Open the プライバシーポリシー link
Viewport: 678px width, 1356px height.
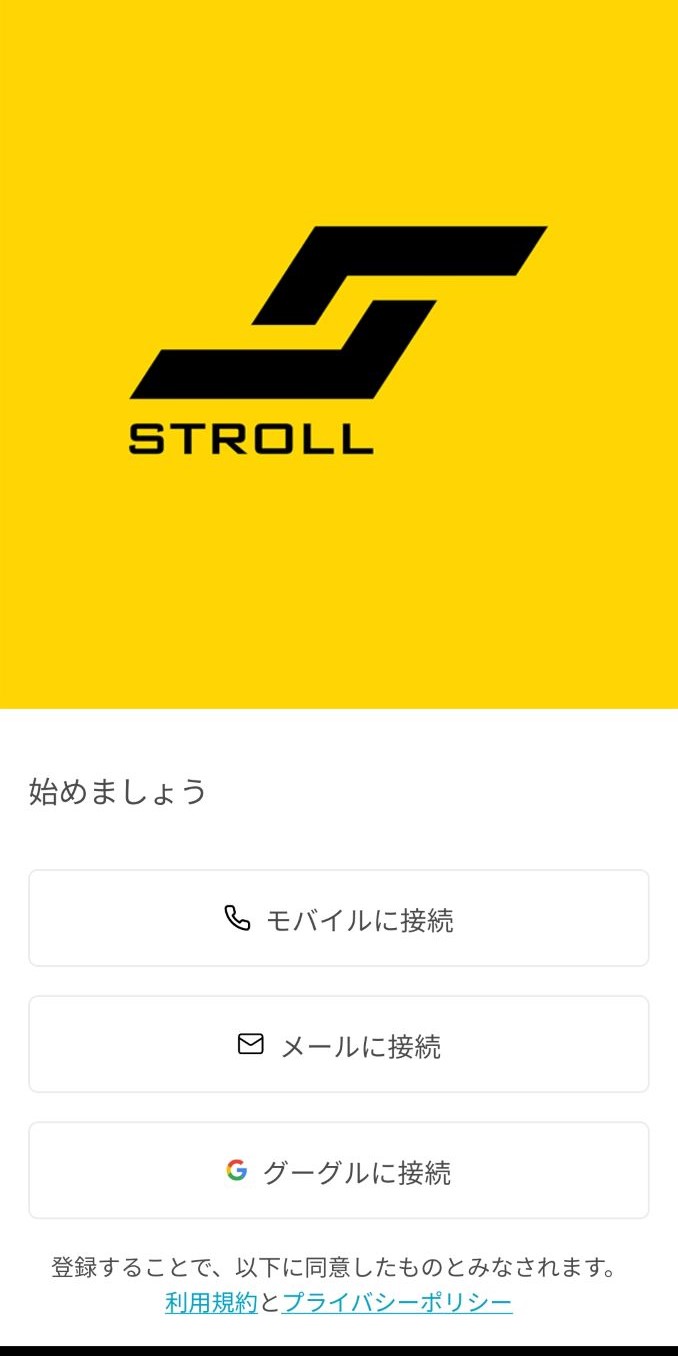(397, 1302)
